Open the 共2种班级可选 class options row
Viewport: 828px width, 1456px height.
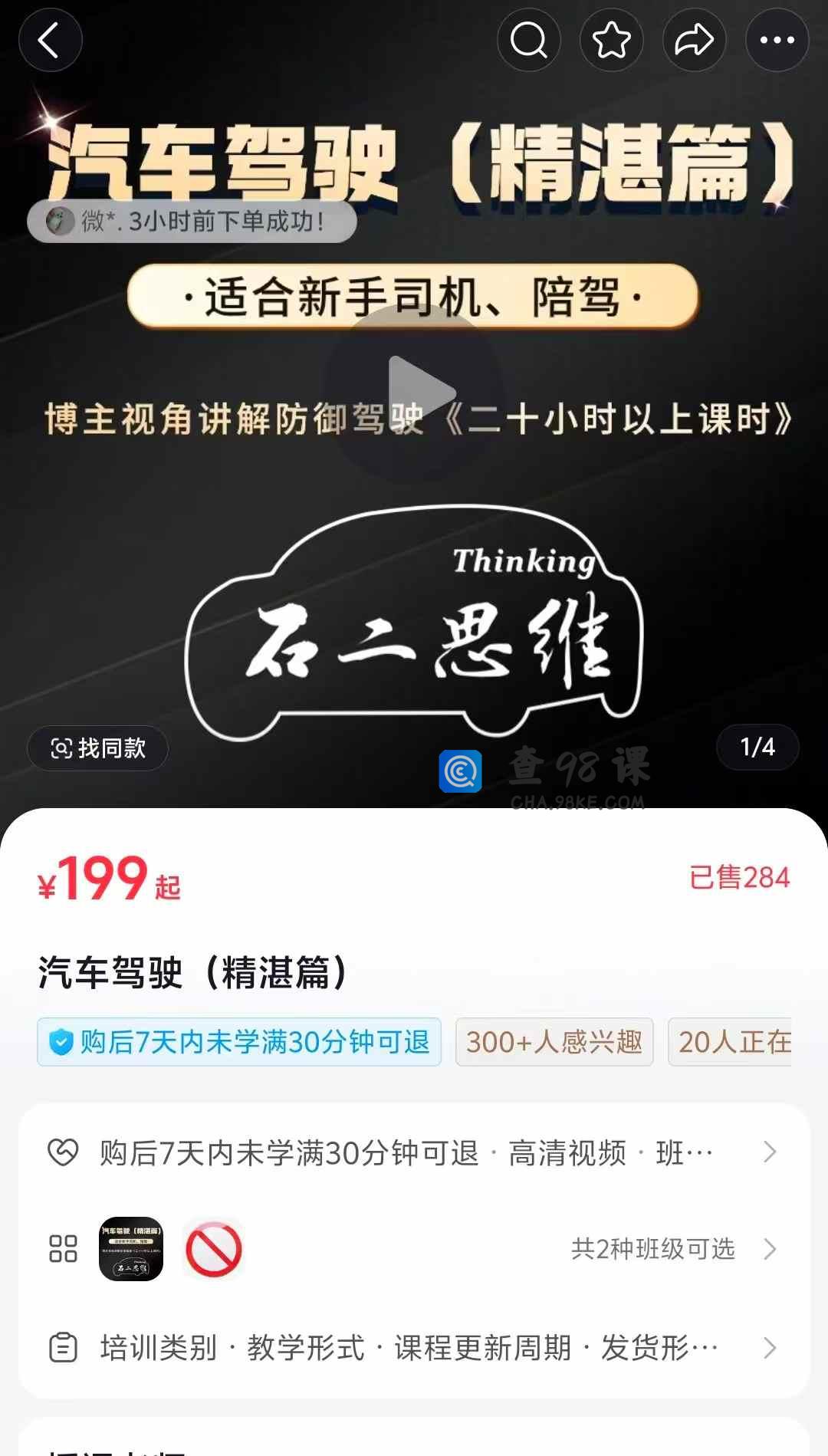coord(673,1249)
